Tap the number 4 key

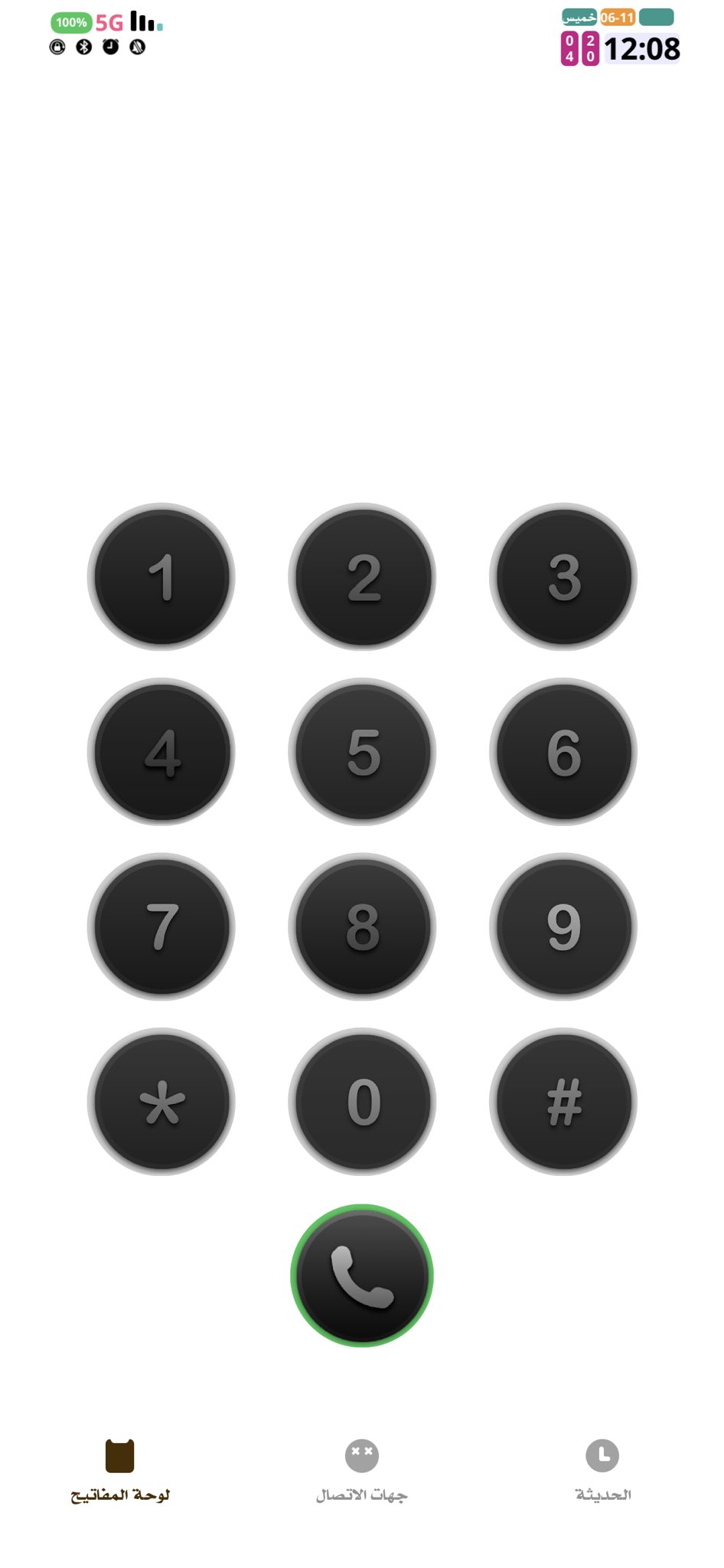161,752
